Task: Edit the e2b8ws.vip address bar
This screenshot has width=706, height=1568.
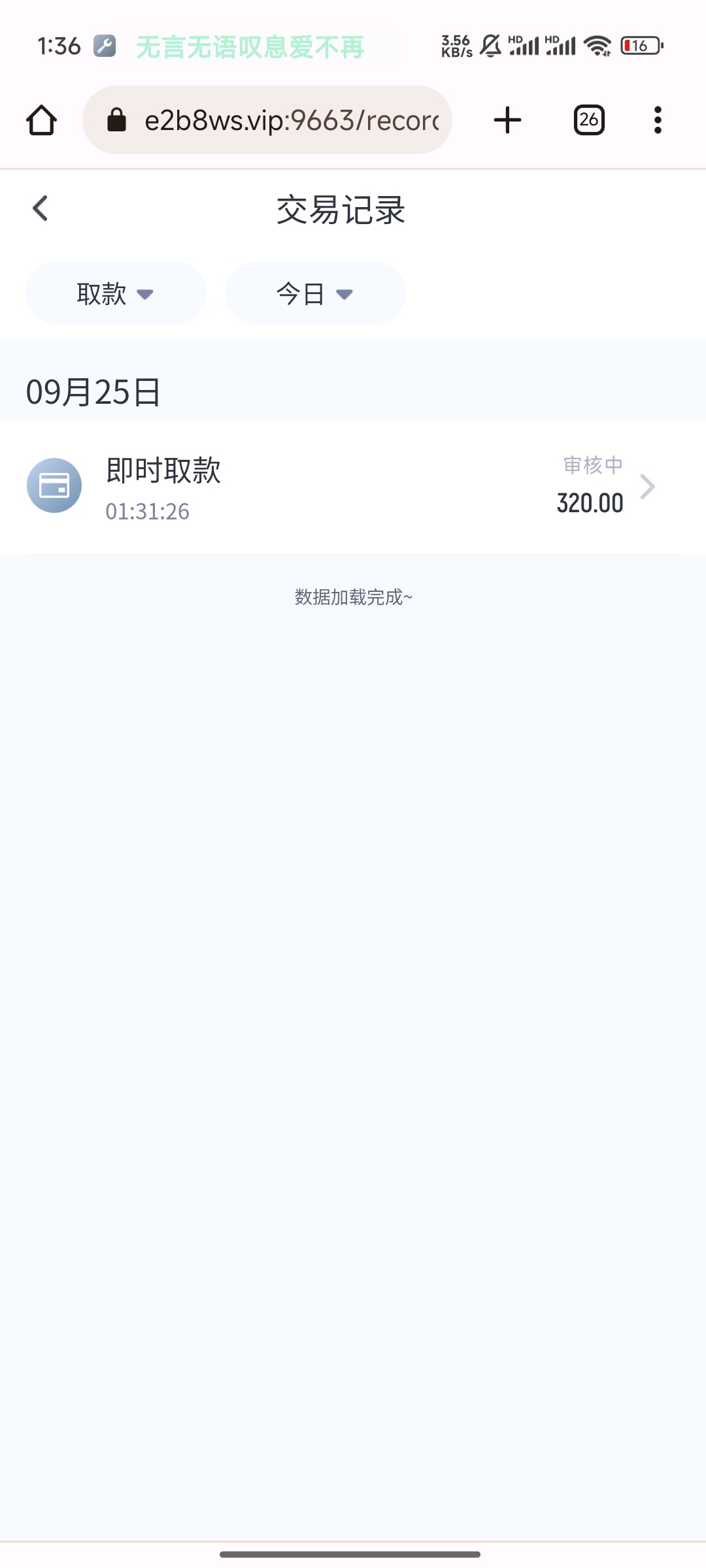Action: [x=267, y=120]
